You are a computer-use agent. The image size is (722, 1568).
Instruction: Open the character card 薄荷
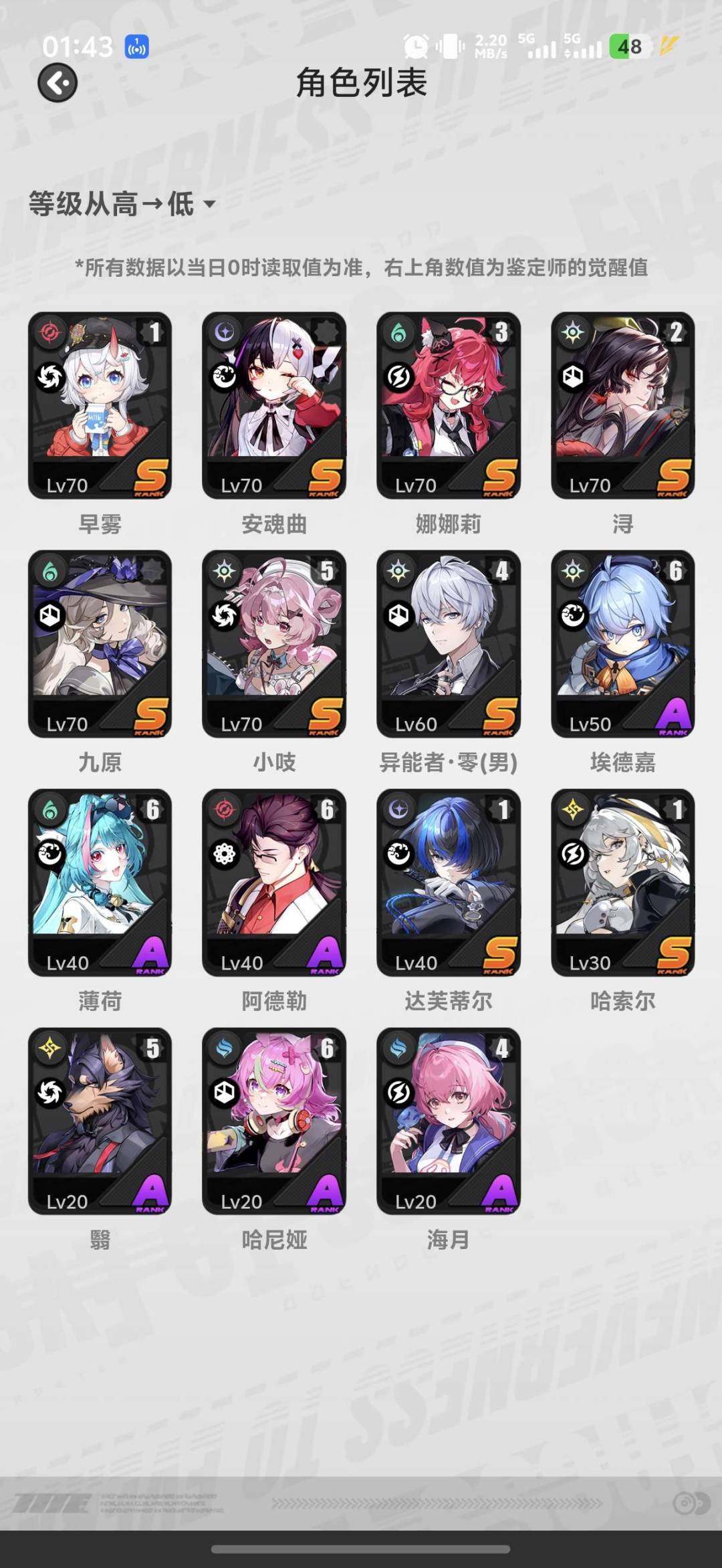click(x=100, y=883)
